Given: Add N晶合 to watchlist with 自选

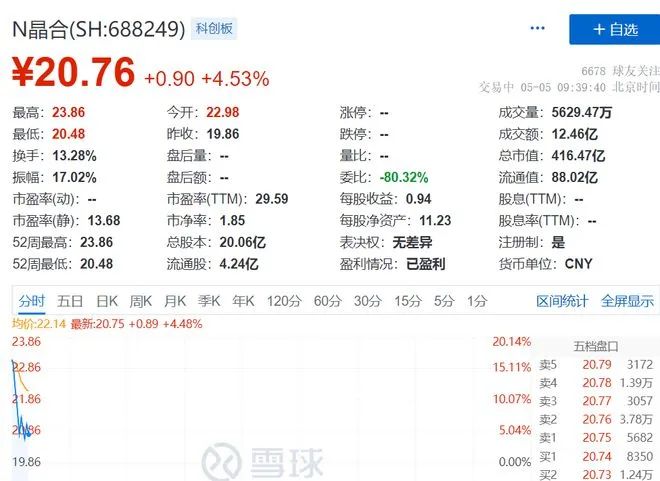Looking at the screenshot, I should coord(615,29).
